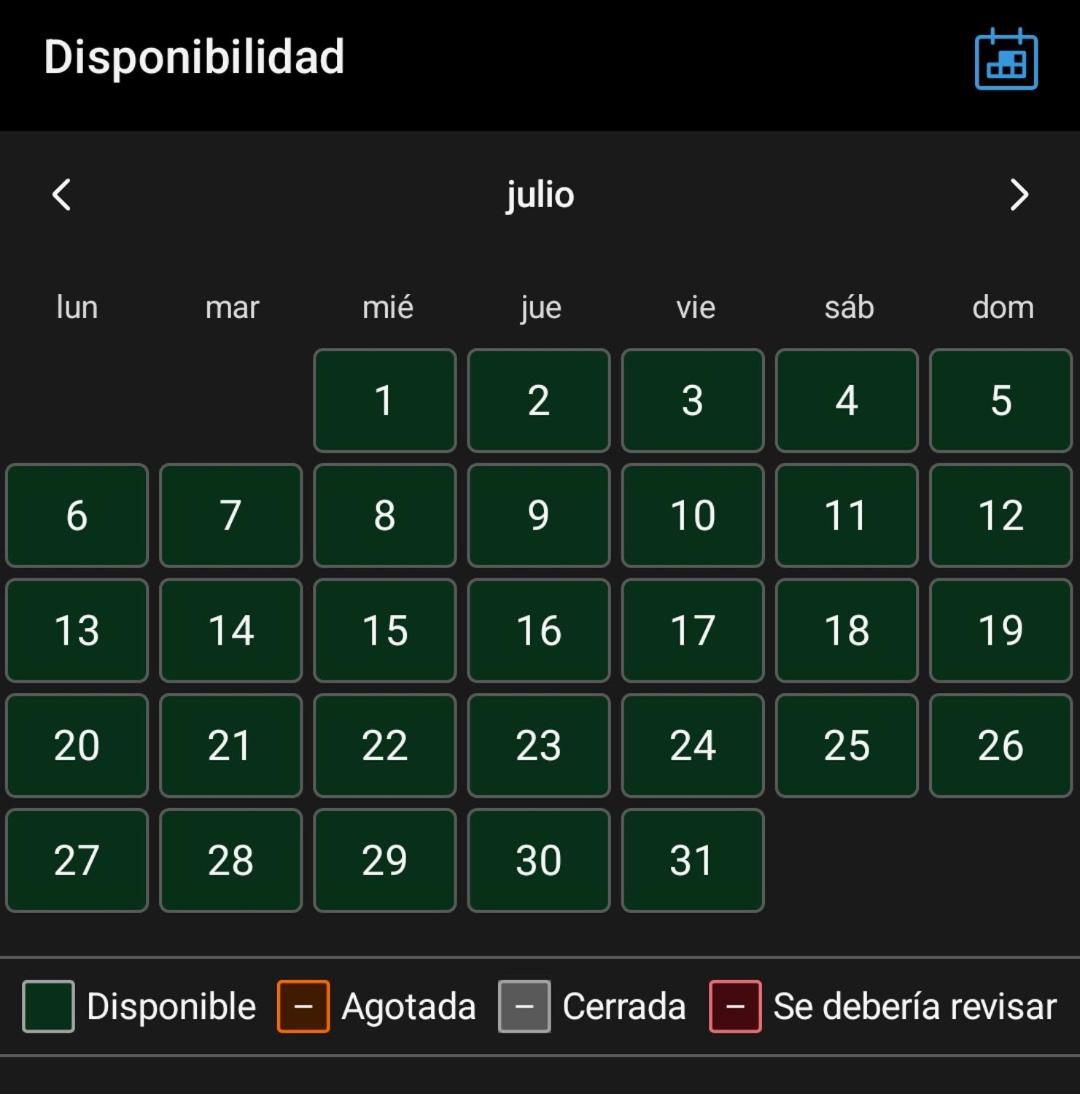The width and height of the screenshot is (1080, 1094).
Task: Select day 19 in the grid
Action: click(x=1001, y=630)
